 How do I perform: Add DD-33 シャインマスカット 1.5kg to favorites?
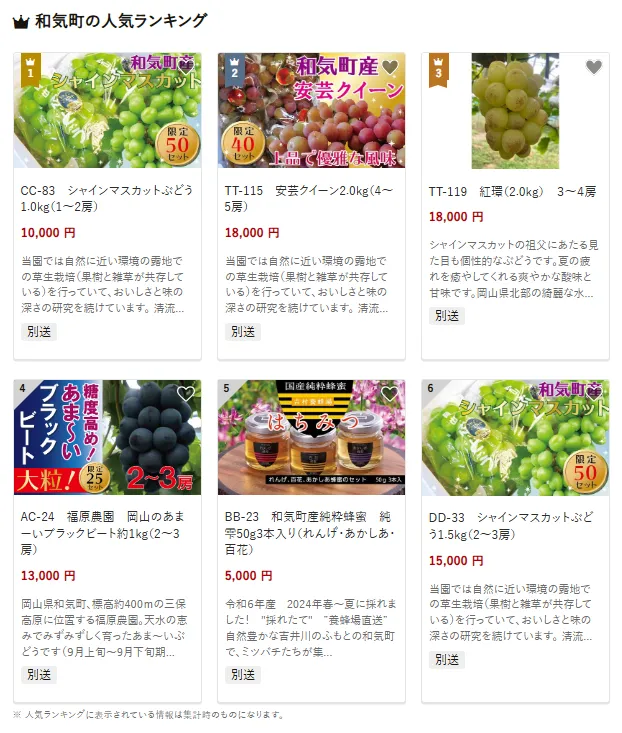coord(593,394)
